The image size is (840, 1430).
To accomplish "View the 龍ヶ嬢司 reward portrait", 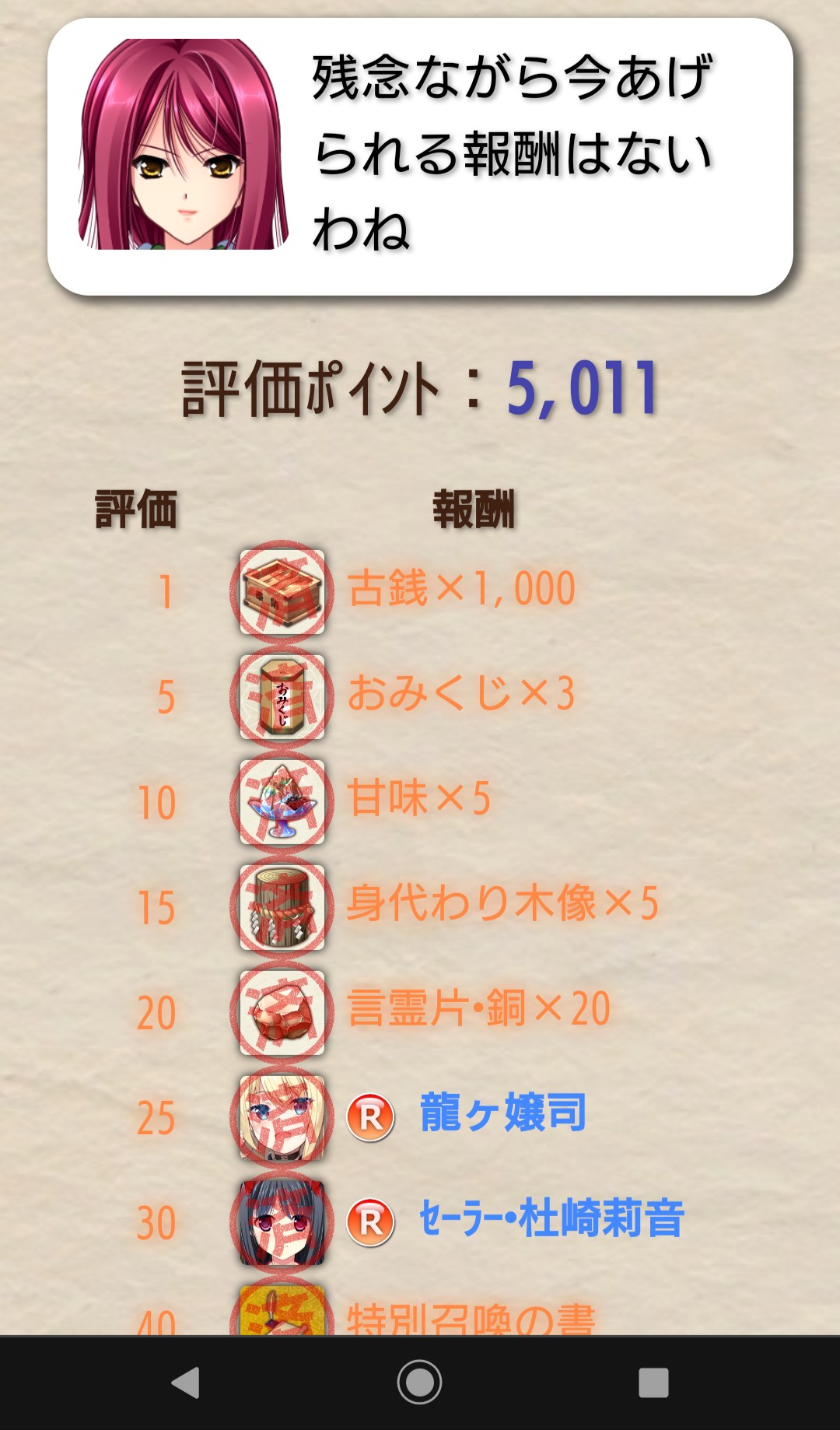I will (x=282, y=1117).
